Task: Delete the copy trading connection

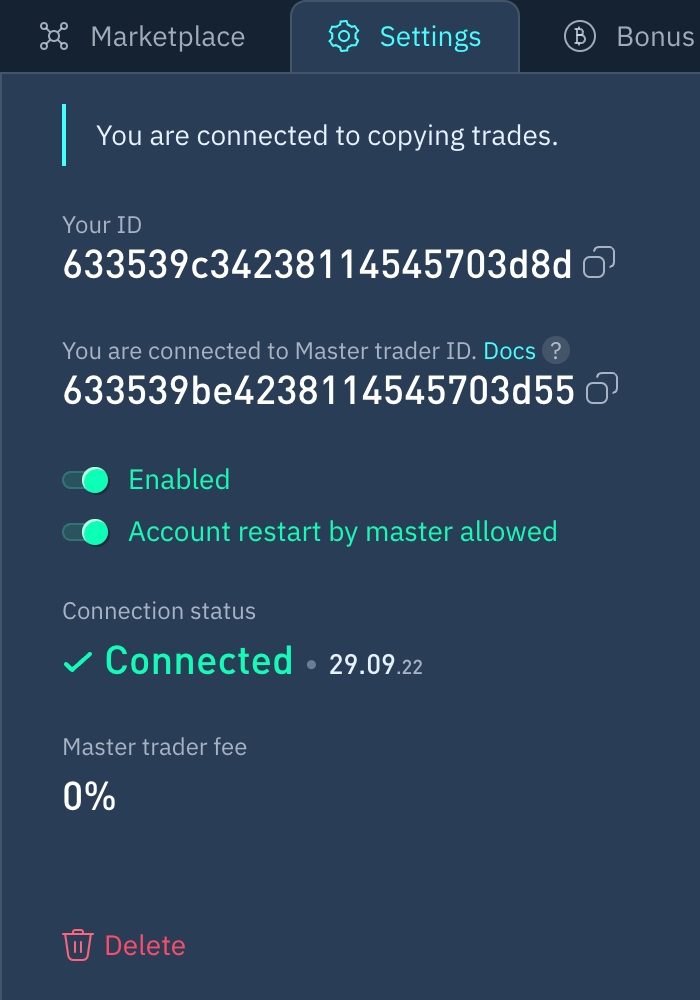Action: coord(124,945)
